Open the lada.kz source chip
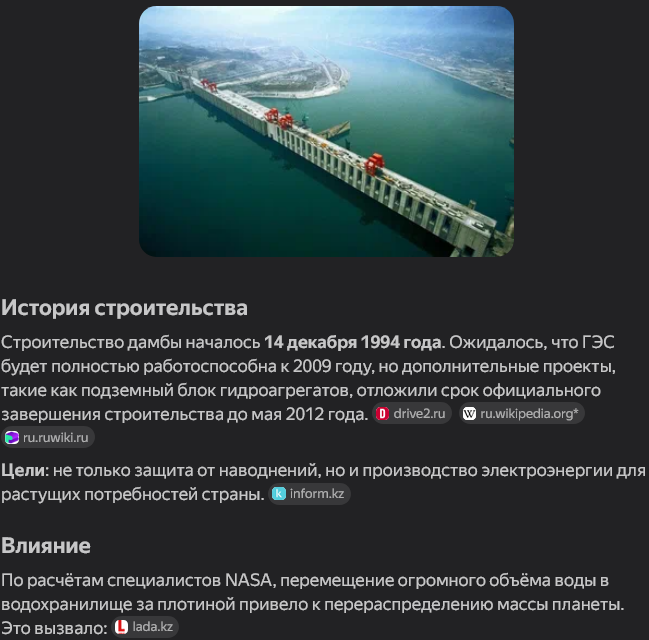Viewport: 649px width, 640px height. pos(146,627)
